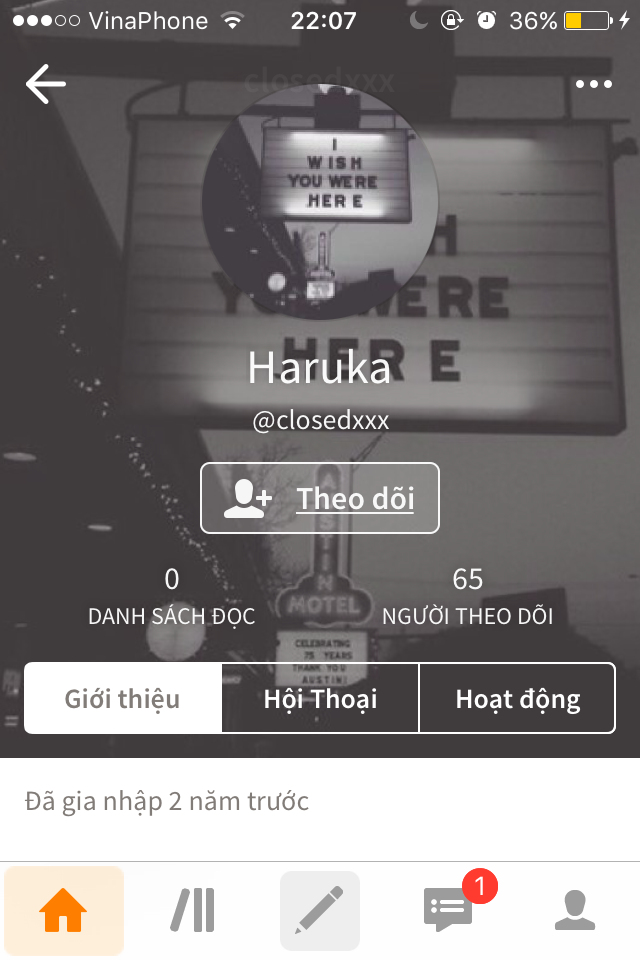Open your profile tab in bottom bar
This screenshot has height=960, width=640.
pos(575,911)
